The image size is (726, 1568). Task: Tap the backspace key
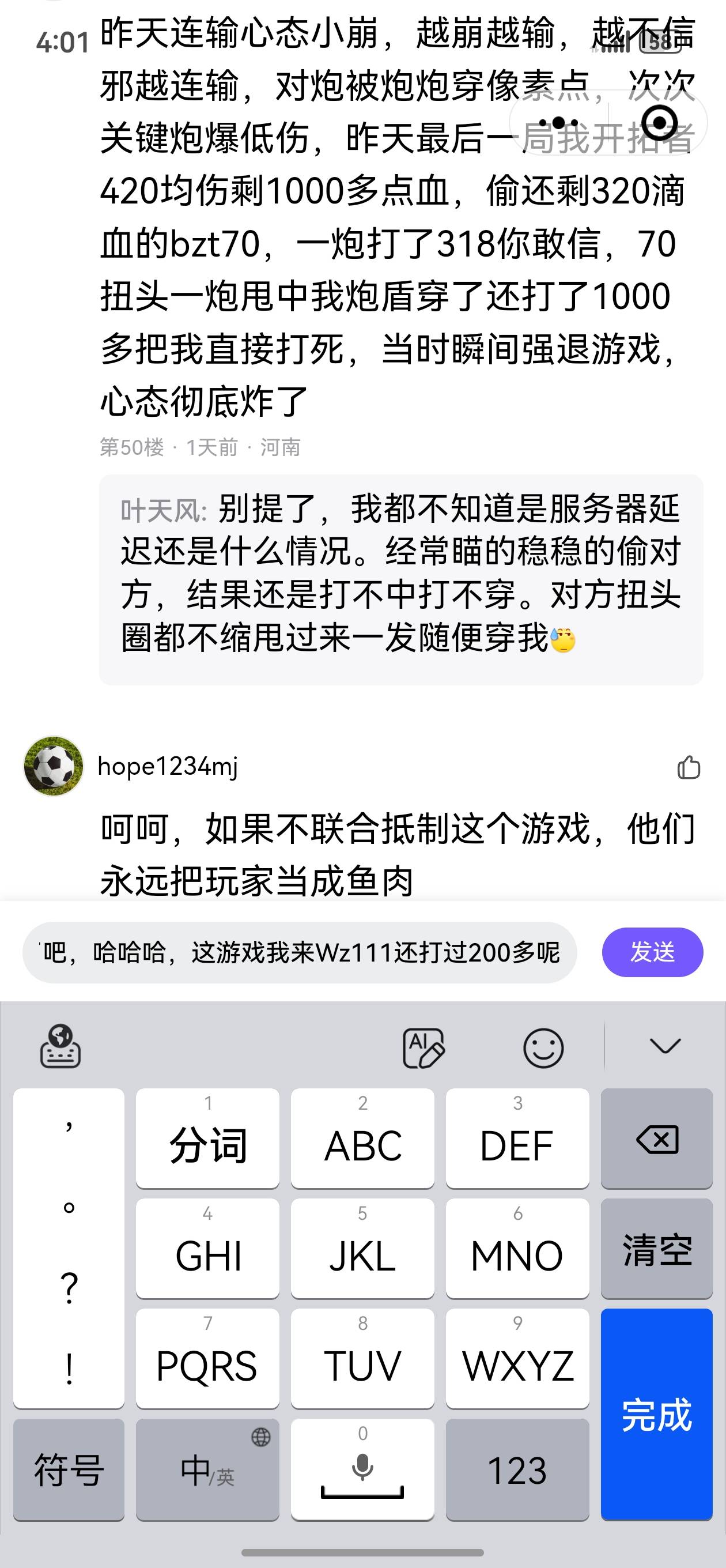pos(656,1139)
